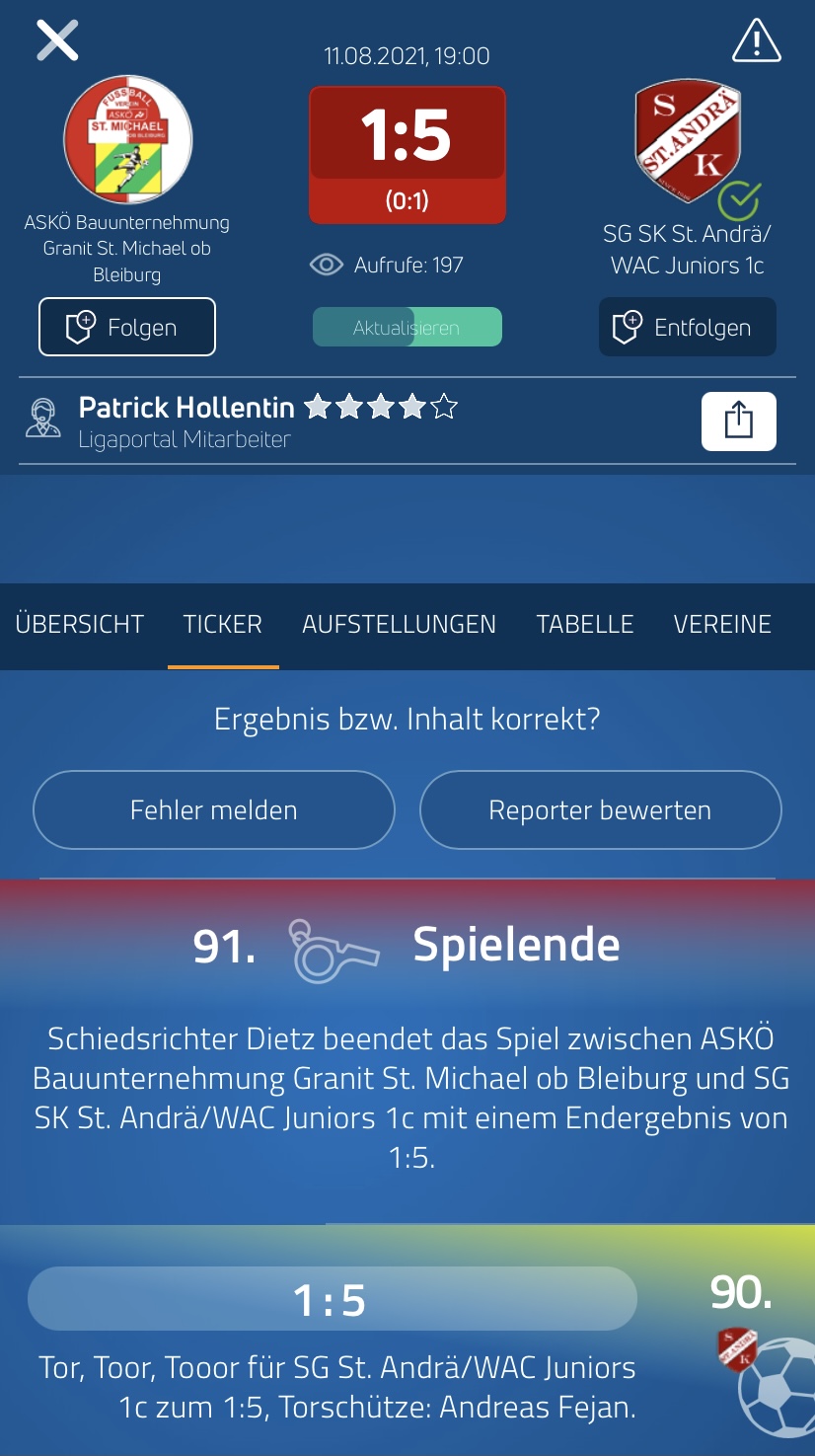Select the Ticker tab

tap(223, 624)
